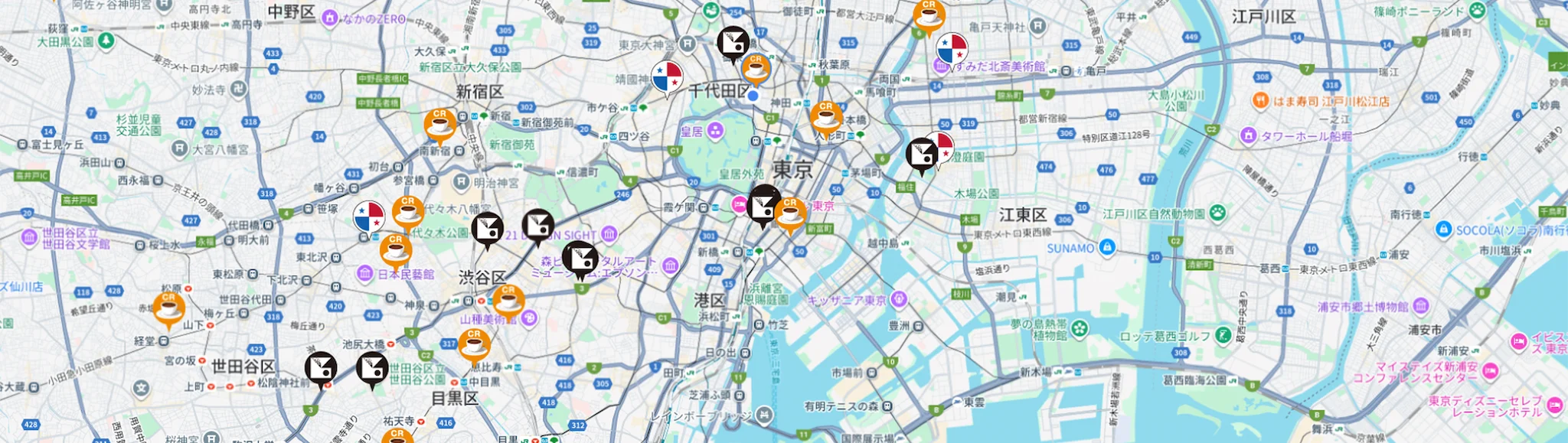This screenshot has height=443, width=1568.
Task: Select the タワーホール船堀 place pin
Action: [1248, 136]
